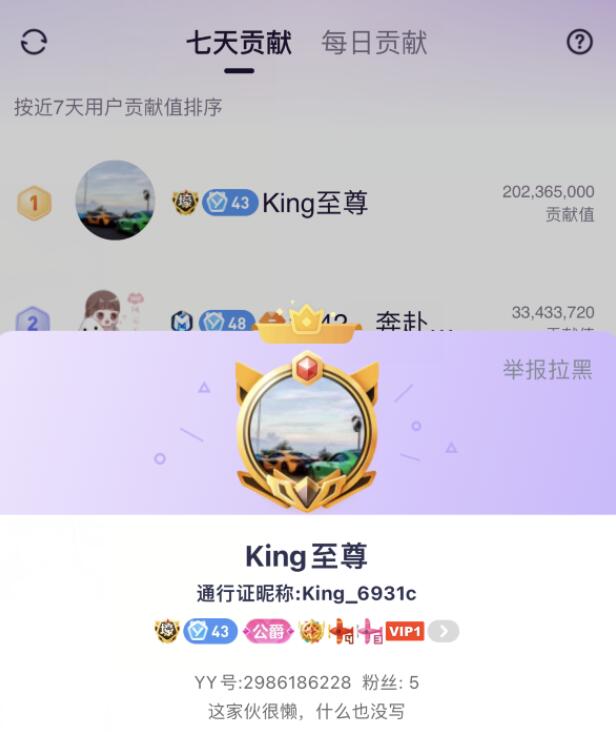
Task: Expand the badge list arrow
Action: click(444, 631)
